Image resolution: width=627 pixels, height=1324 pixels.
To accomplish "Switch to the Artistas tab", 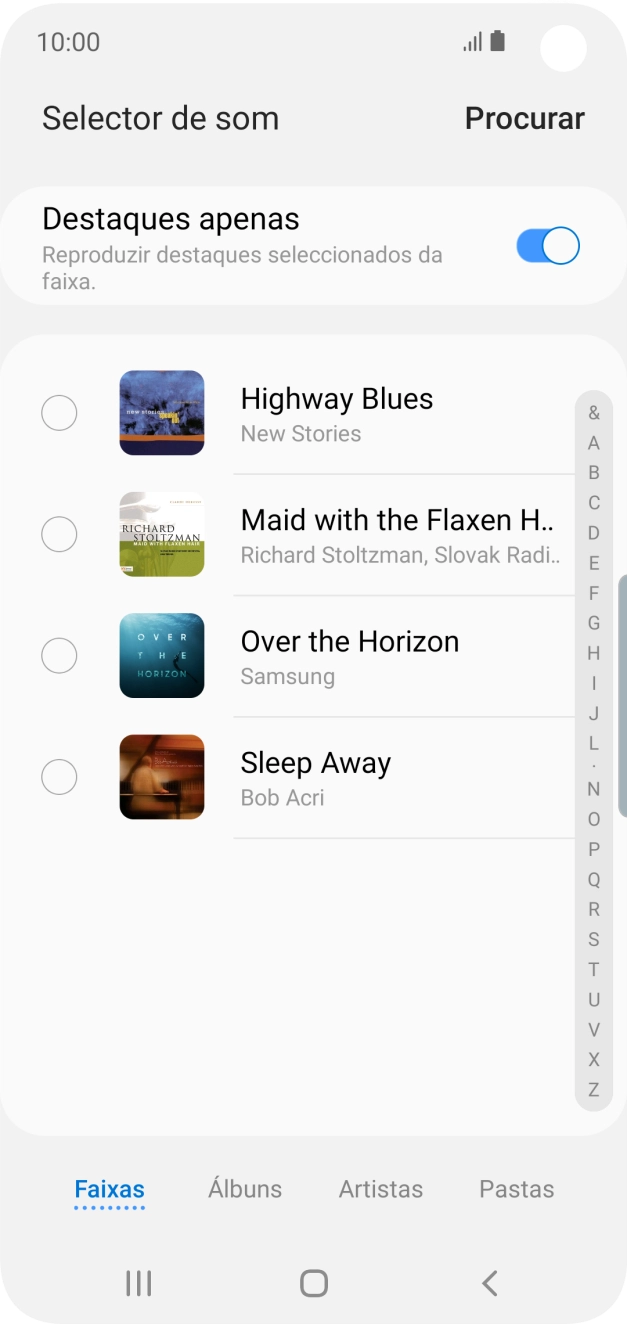I will coord(381,1189).
